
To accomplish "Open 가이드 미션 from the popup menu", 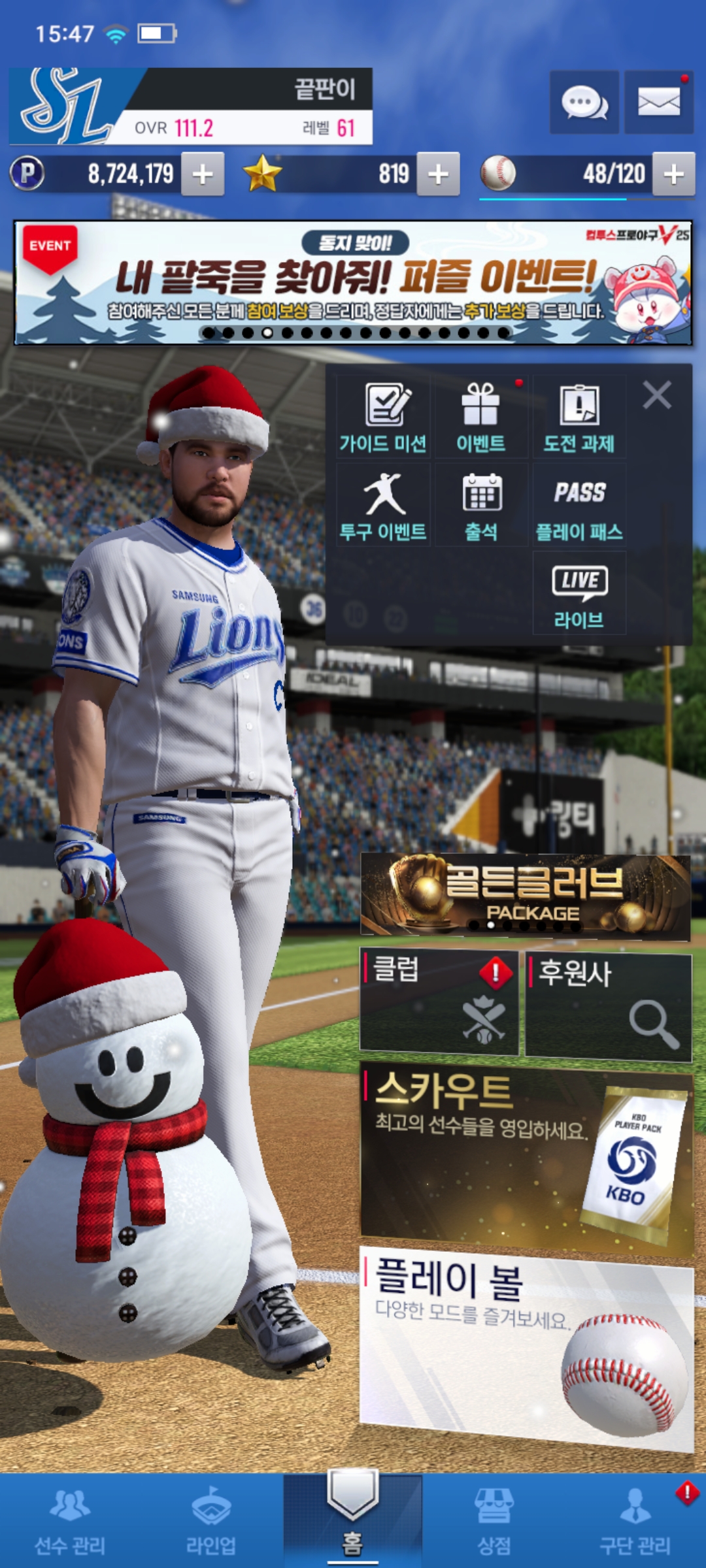I will point(384,417).
